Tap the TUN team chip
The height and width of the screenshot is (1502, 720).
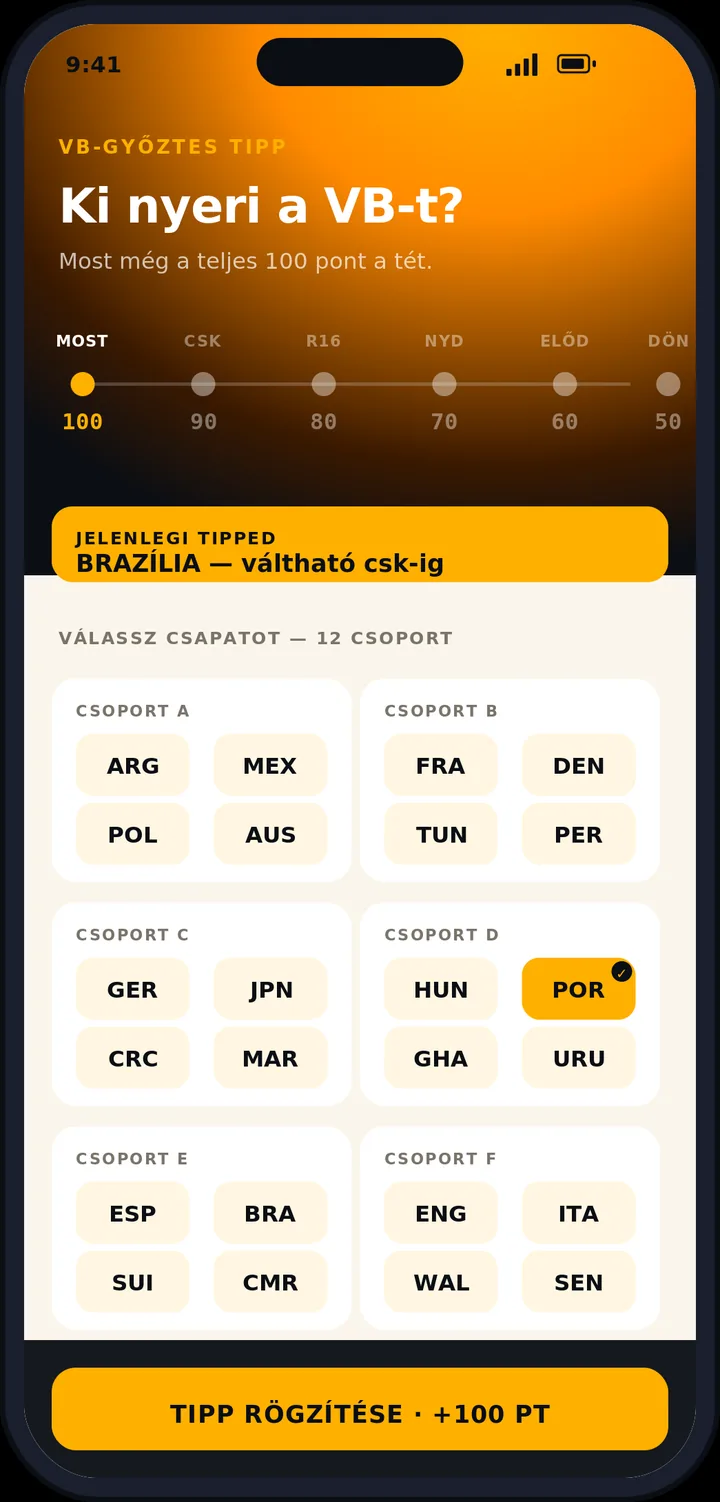coord(441,835)
